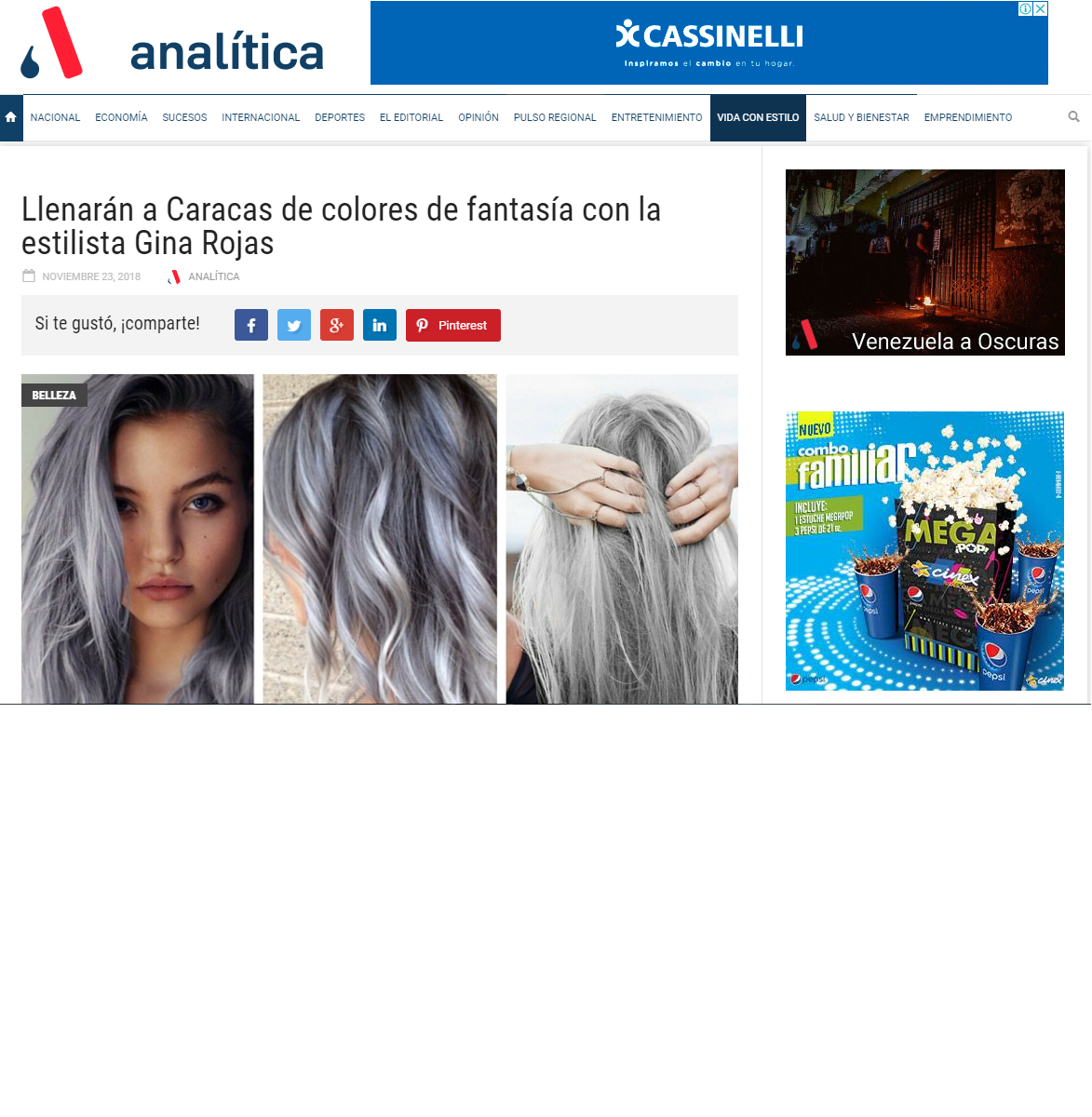Go to the Emprendimiento section
1092x1117 pixels.
pyautogui.click(x=967, y=118)
